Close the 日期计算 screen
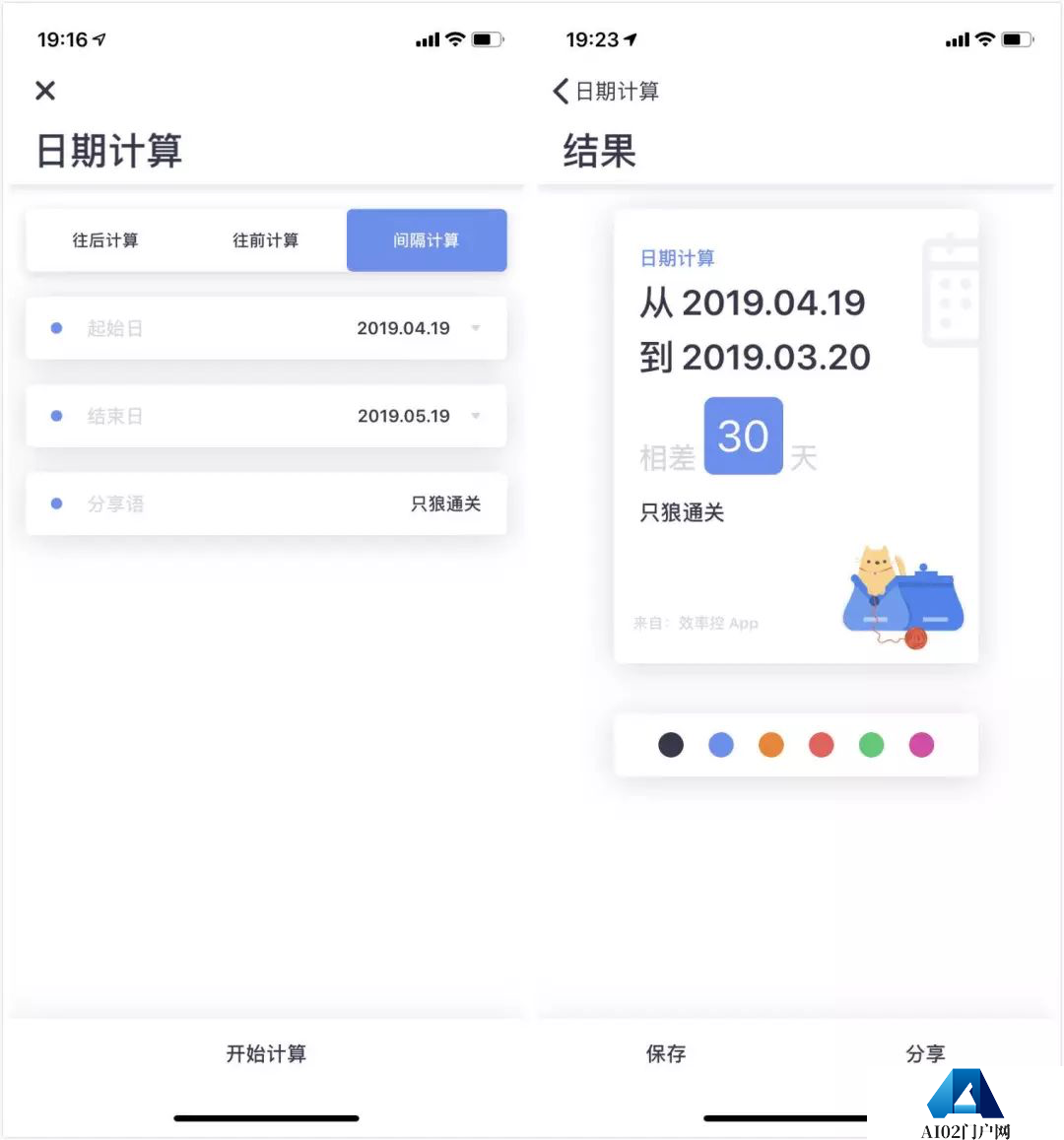 click(x=45, y=91)
